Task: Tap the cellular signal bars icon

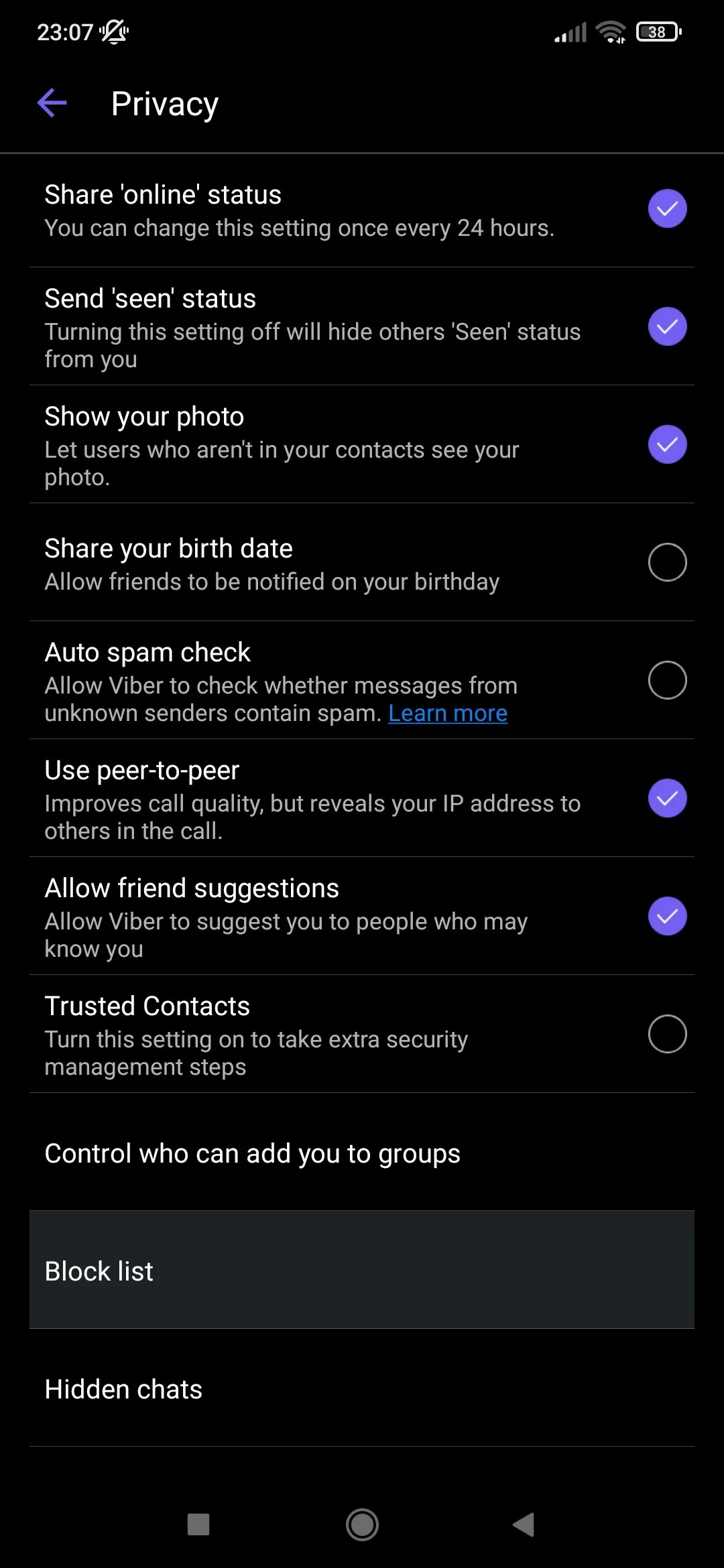Action: (x=569, y=31)
